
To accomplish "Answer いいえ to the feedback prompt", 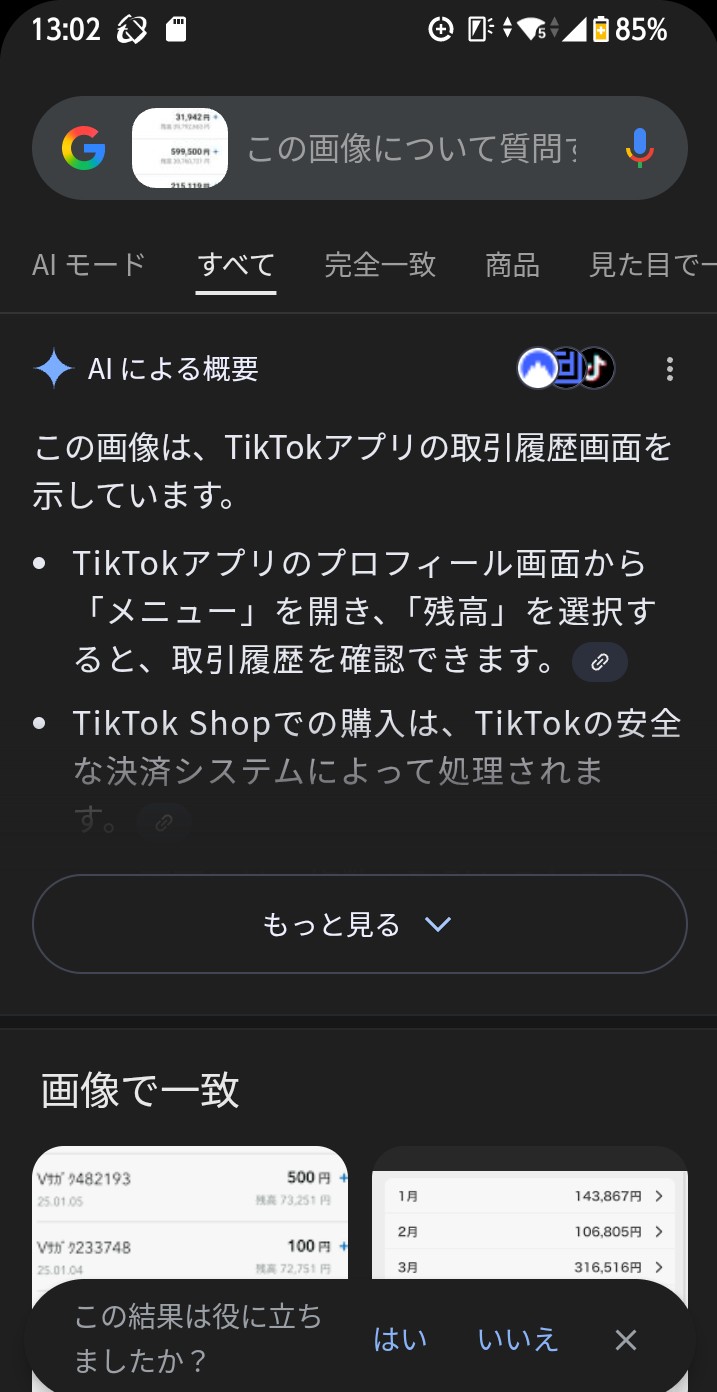I will tap(518, 1339).
